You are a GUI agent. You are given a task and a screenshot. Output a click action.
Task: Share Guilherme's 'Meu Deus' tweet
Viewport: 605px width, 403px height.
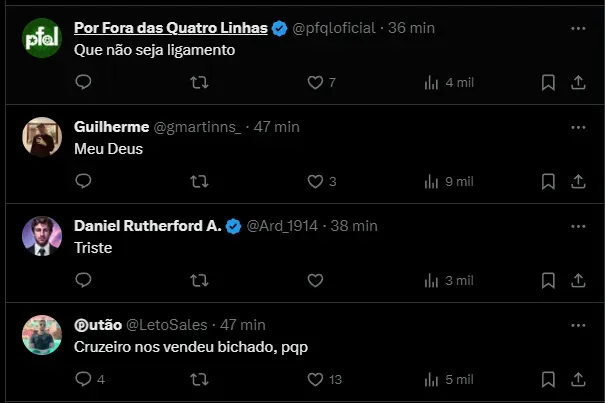(x=577, y=181)
